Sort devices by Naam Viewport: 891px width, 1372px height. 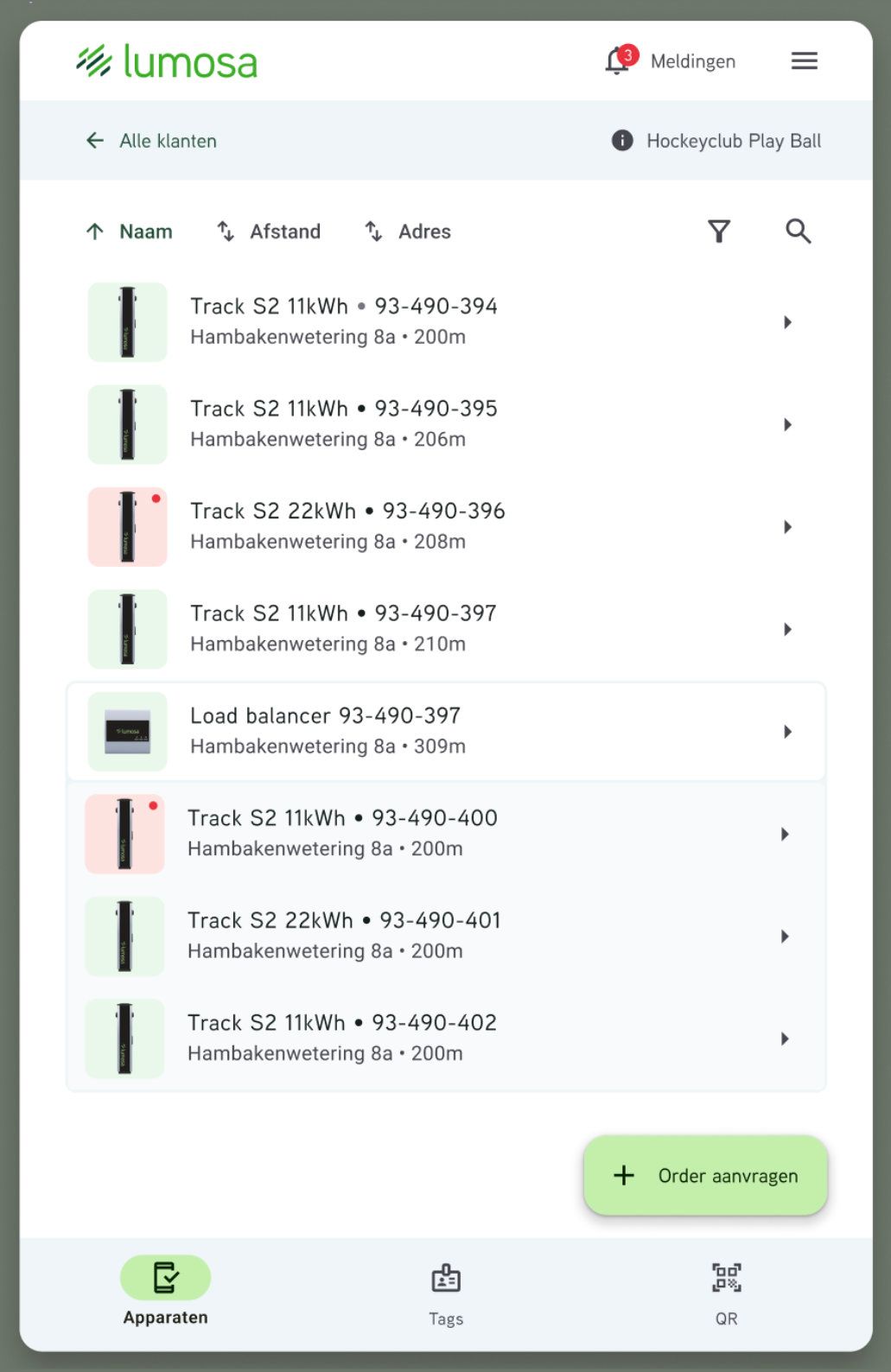[130, 232]
